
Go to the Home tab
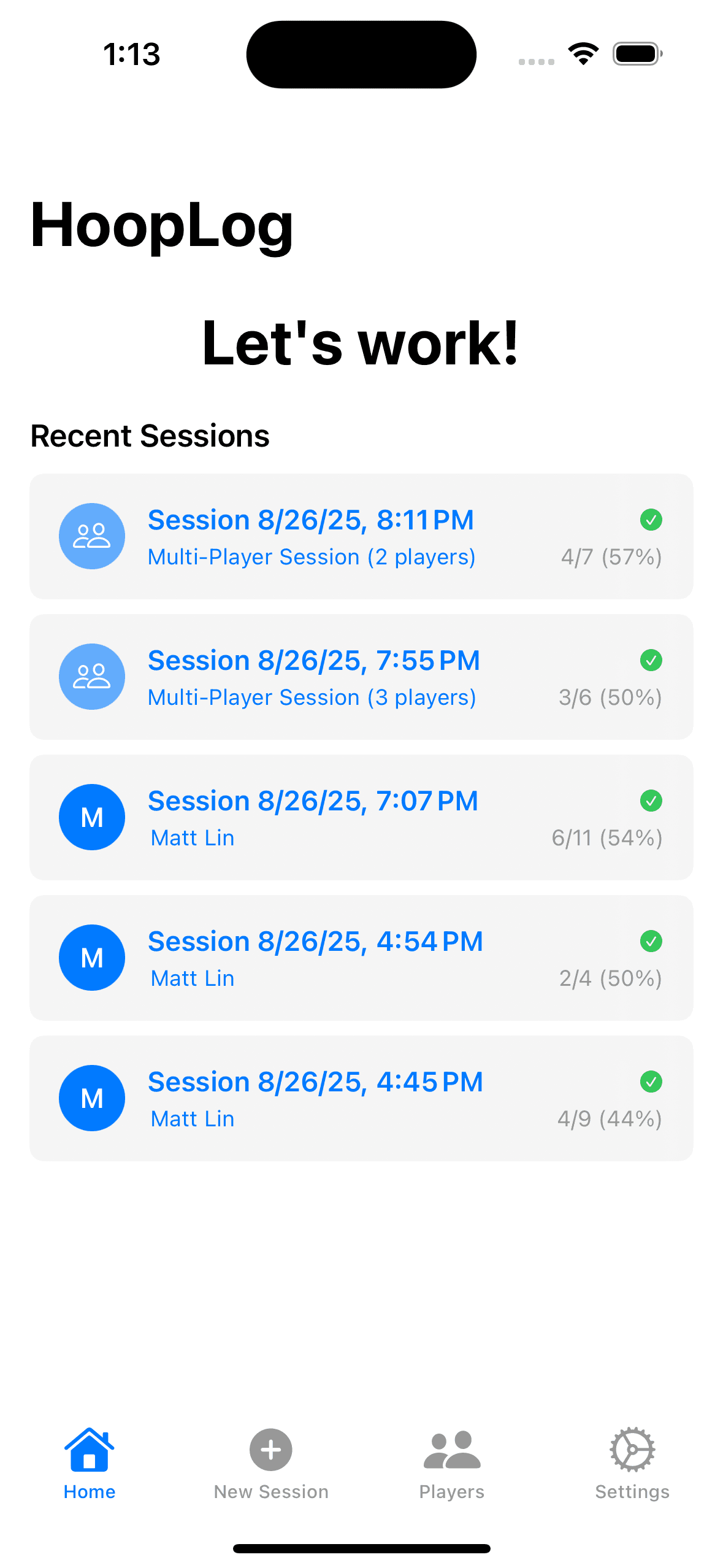[90, 1462]
